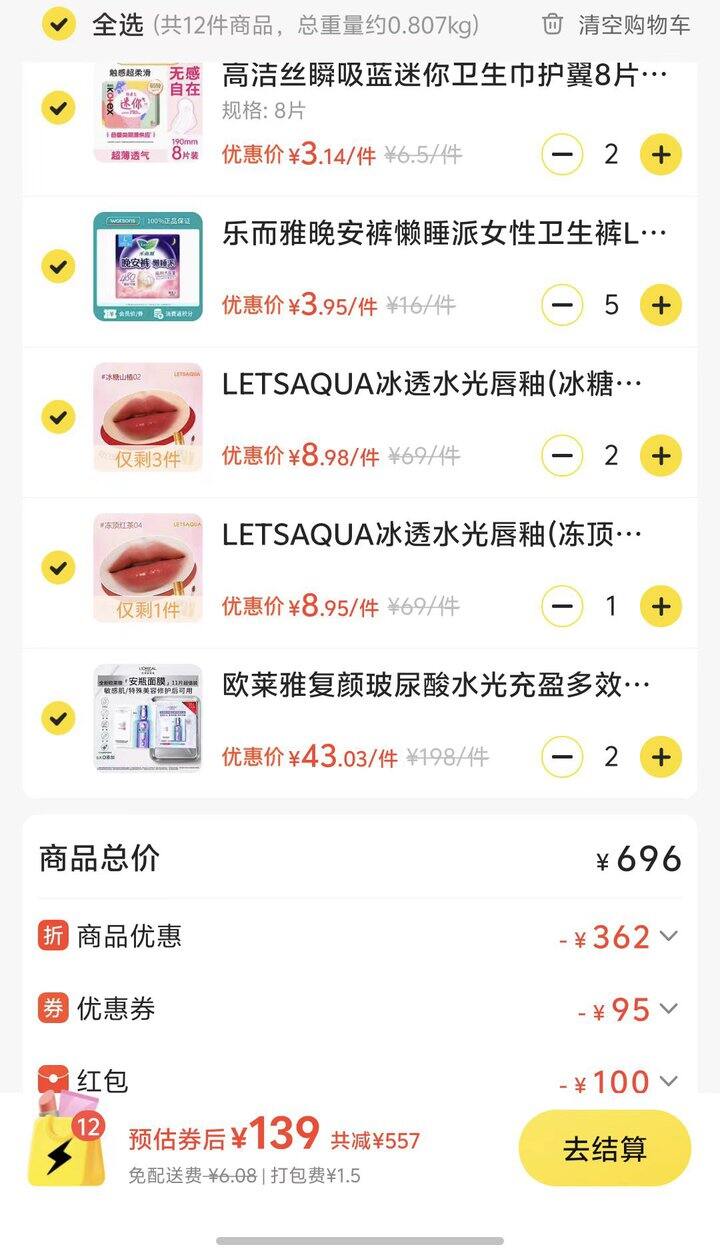Increase quantity of 高洁丝 sanitary pads
Screen dimensions: 720x1259
pyautogui.click(x=661, y=155)
